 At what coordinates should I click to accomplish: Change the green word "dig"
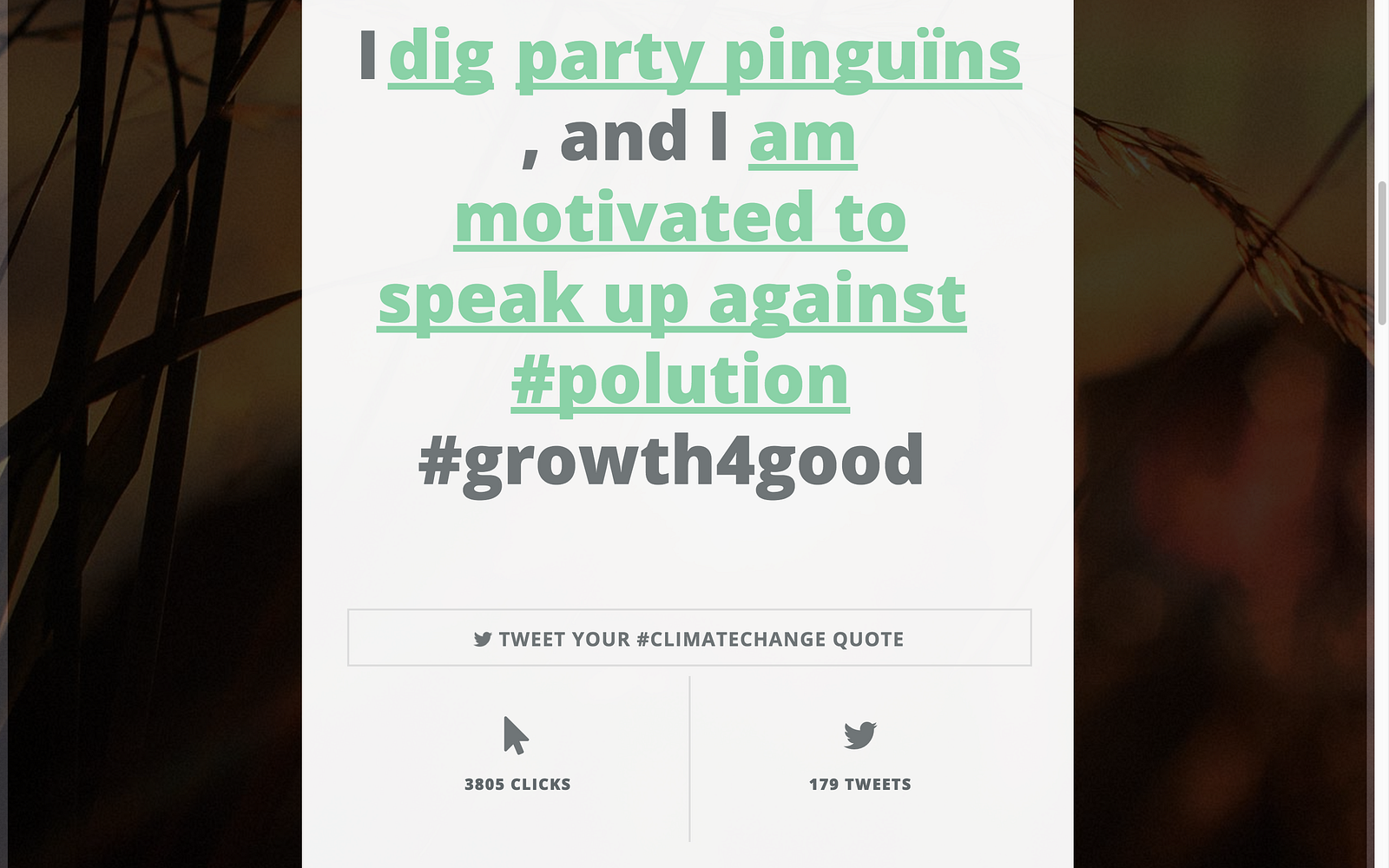(x=441, y=57)
